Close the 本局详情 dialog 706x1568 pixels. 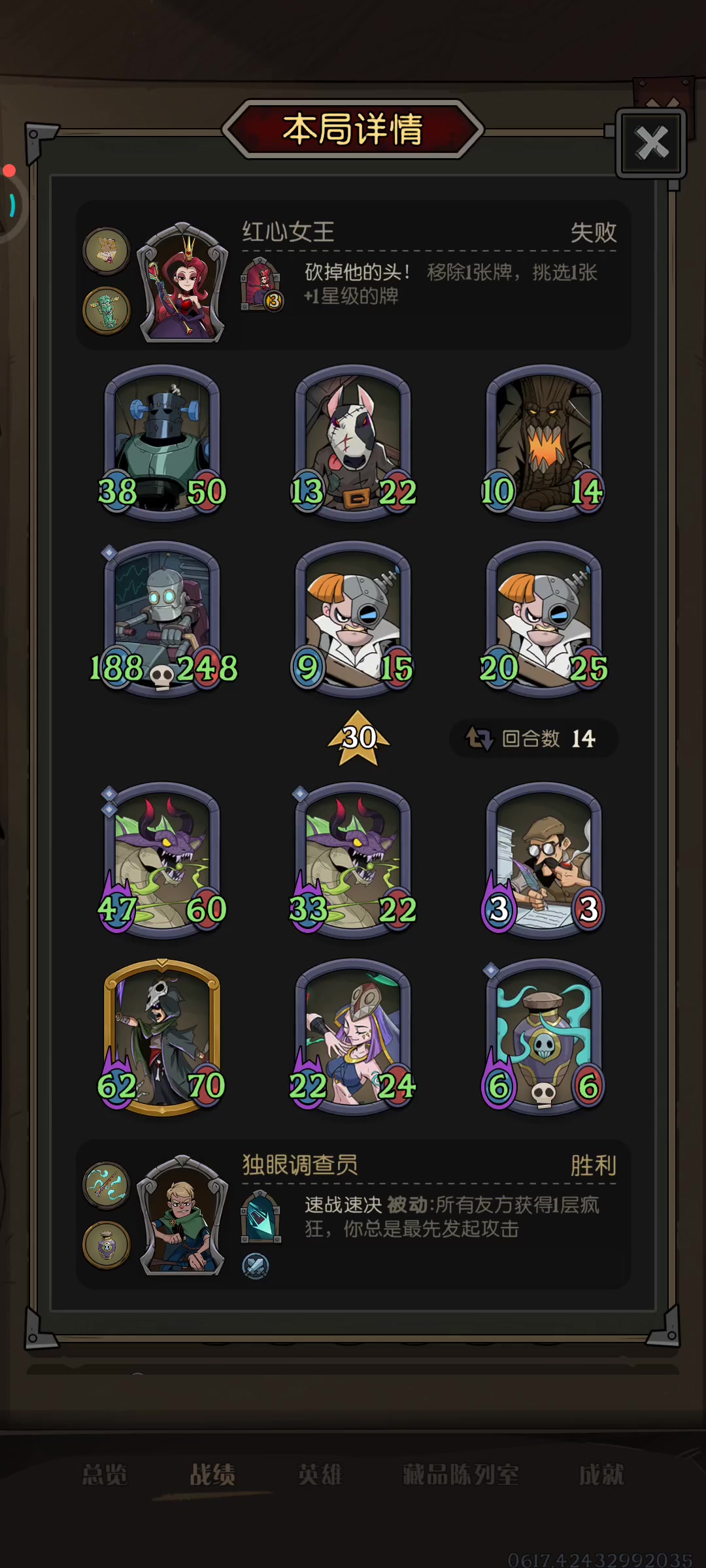tap(651, 143)
